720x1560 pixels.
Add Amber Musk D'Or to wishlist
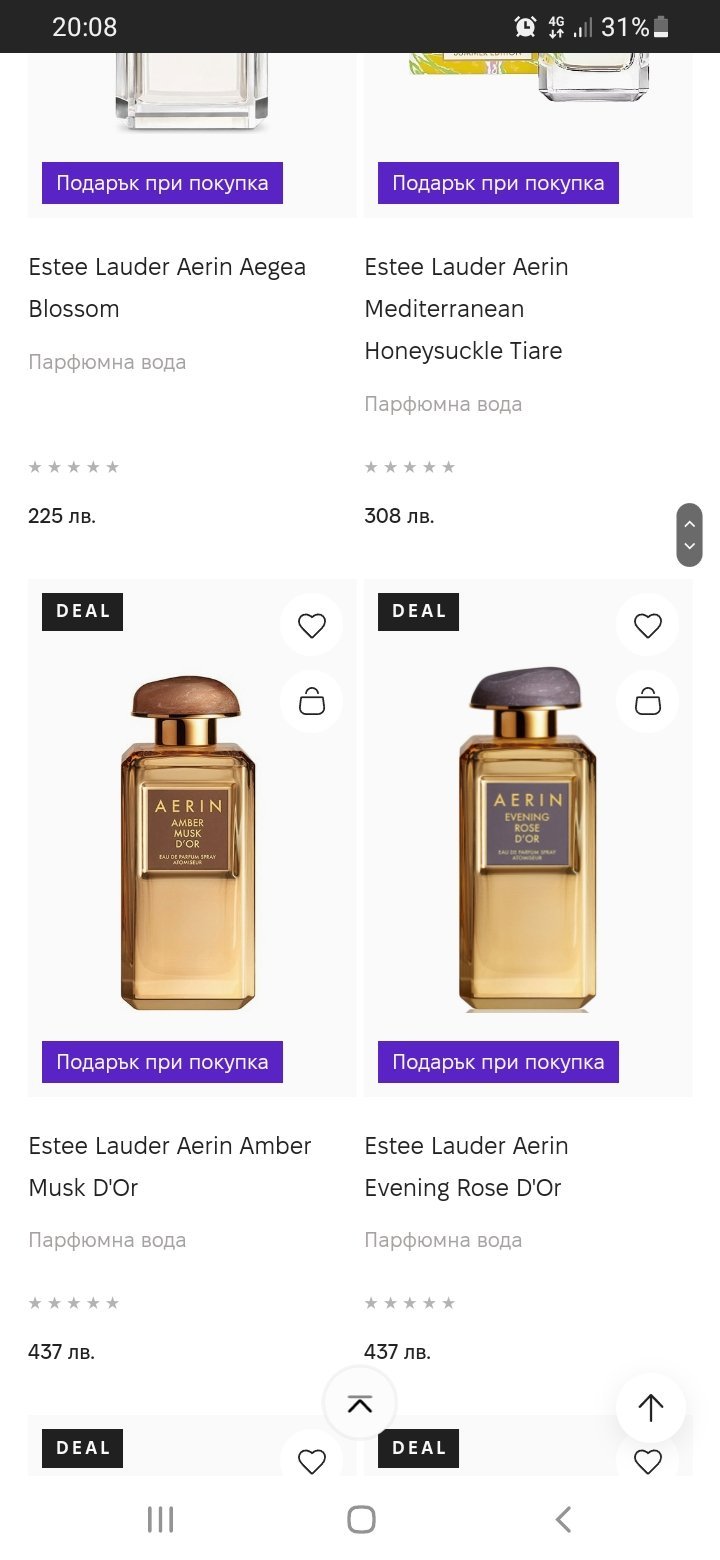pos(312,626)
